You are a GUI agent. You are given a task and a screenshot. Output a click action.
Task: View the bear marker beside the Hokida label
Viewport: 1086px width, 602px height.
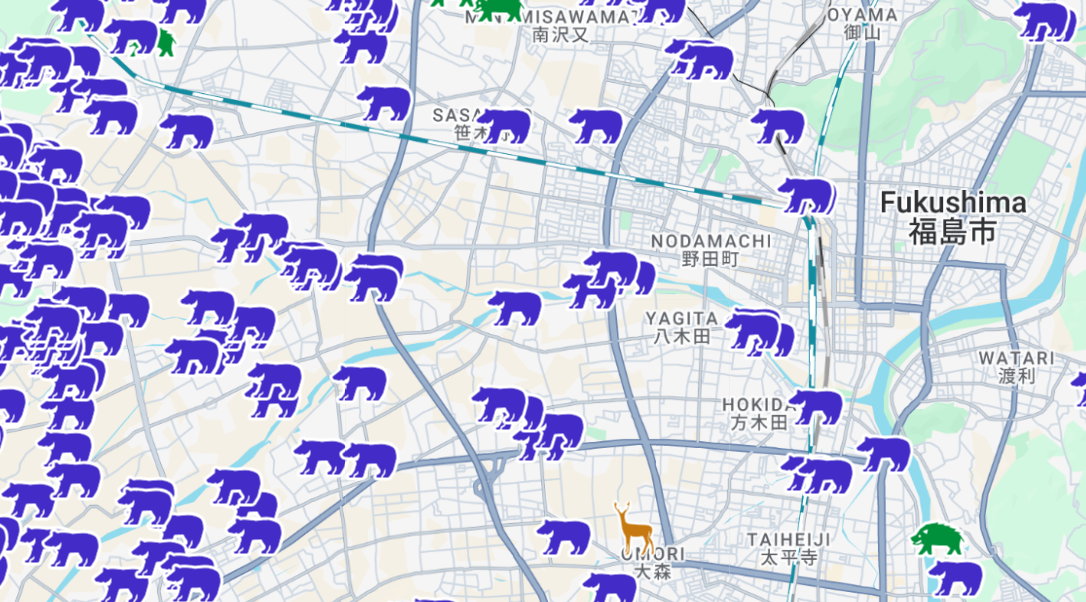[x=817, y=406]
